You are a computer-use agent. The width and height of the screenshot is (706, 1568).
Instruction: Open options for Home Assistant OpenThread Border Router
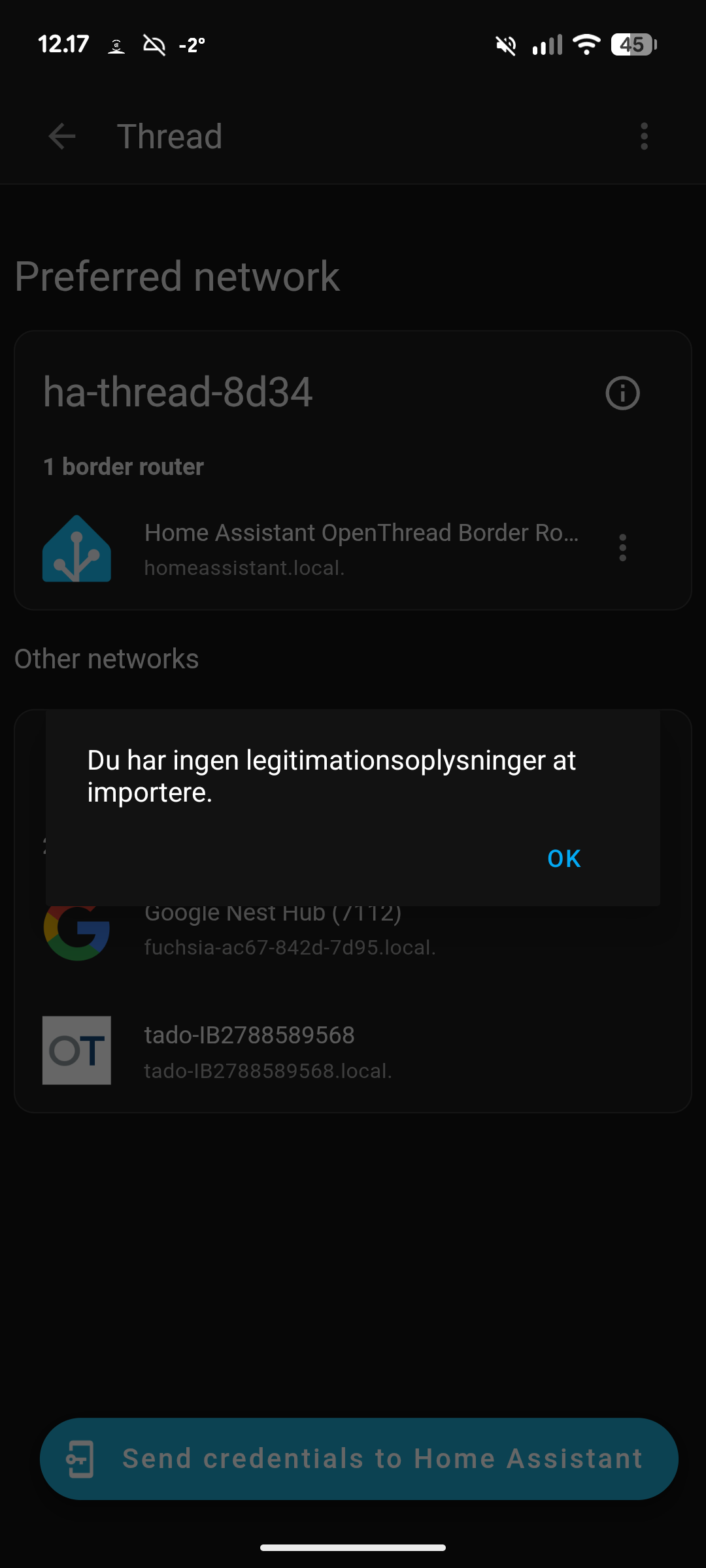click(x=622, y=547)
